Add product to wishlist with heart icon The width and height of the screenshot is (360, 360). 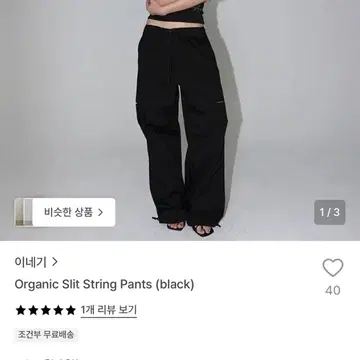[333, 268]
